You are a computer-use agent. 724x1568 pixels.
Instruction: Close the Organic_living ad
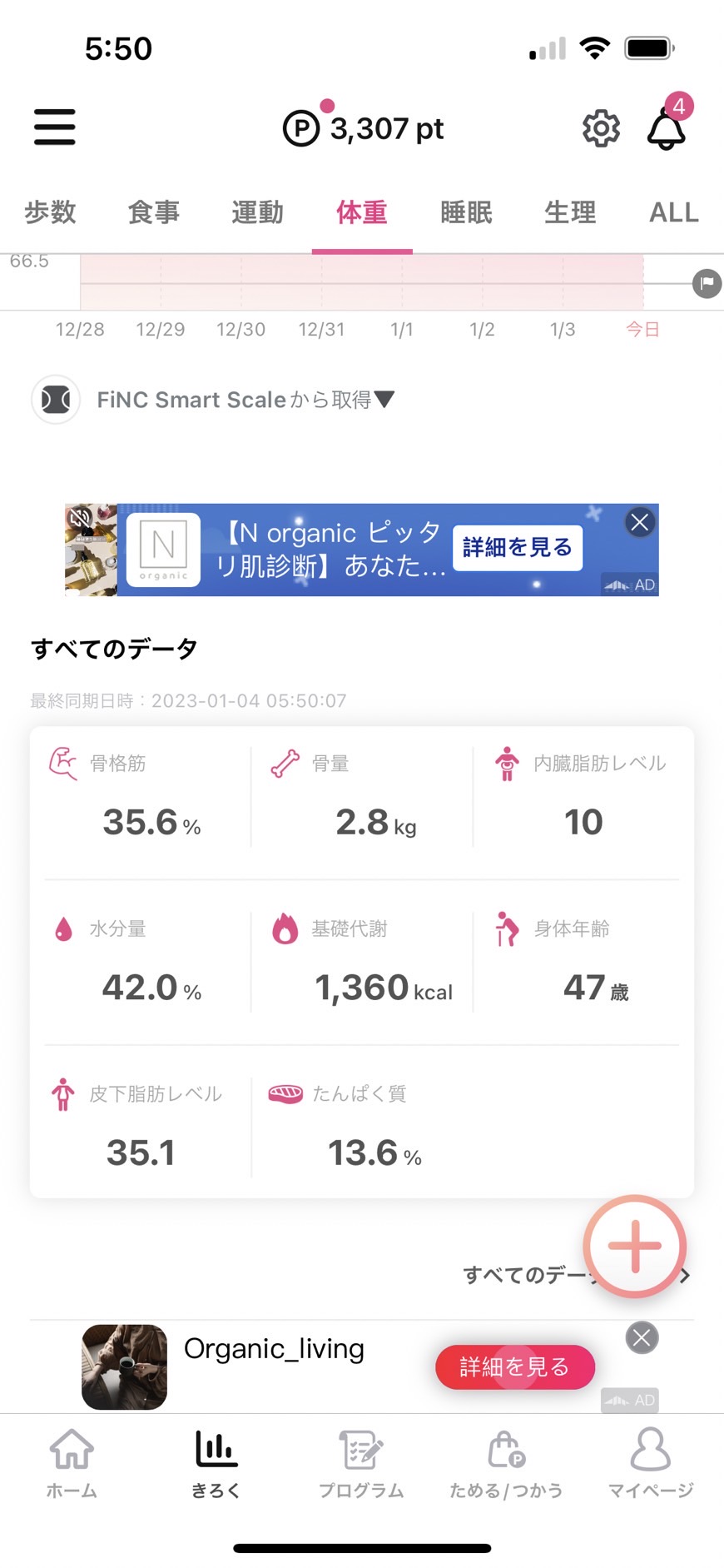(642, 1337)
